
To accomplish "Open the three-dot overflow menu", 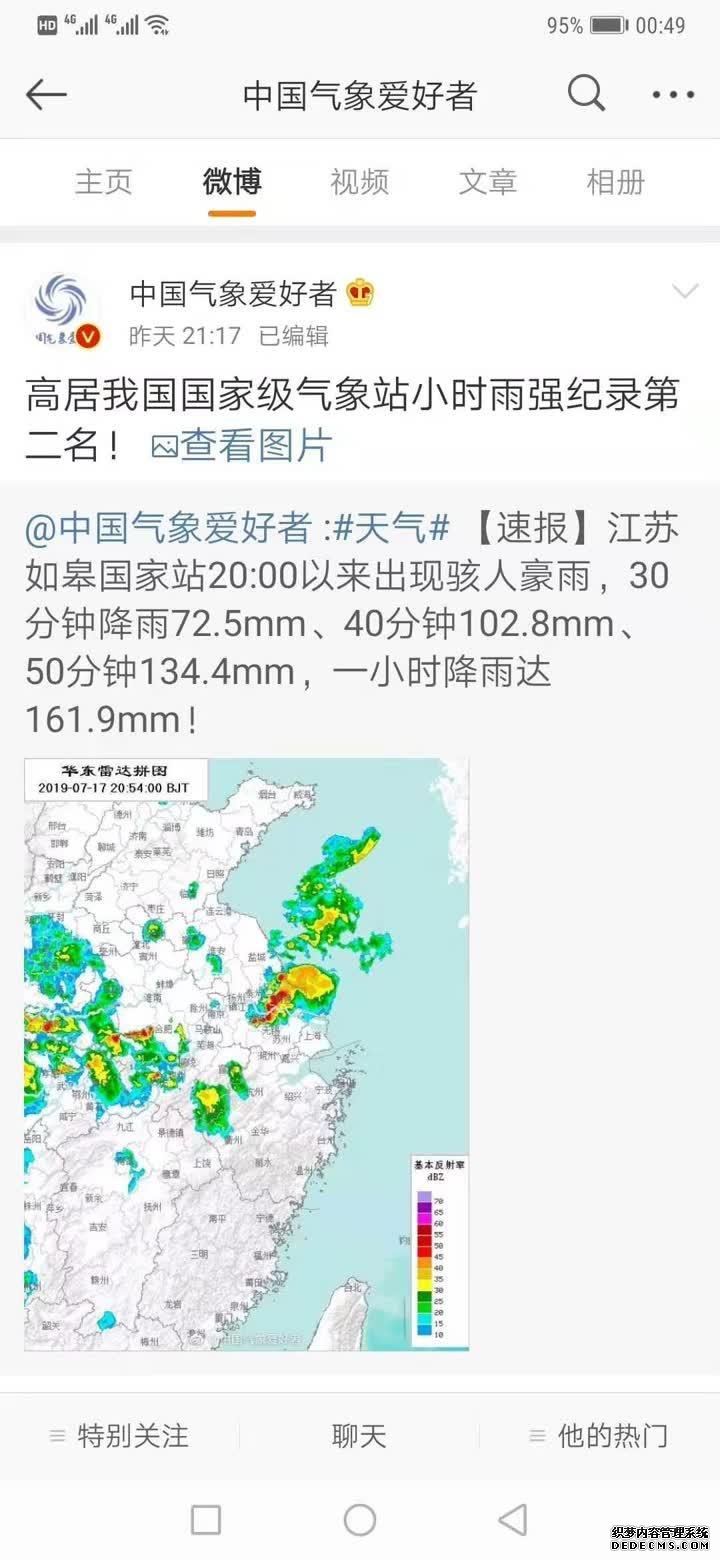I will tap(673, 96).
